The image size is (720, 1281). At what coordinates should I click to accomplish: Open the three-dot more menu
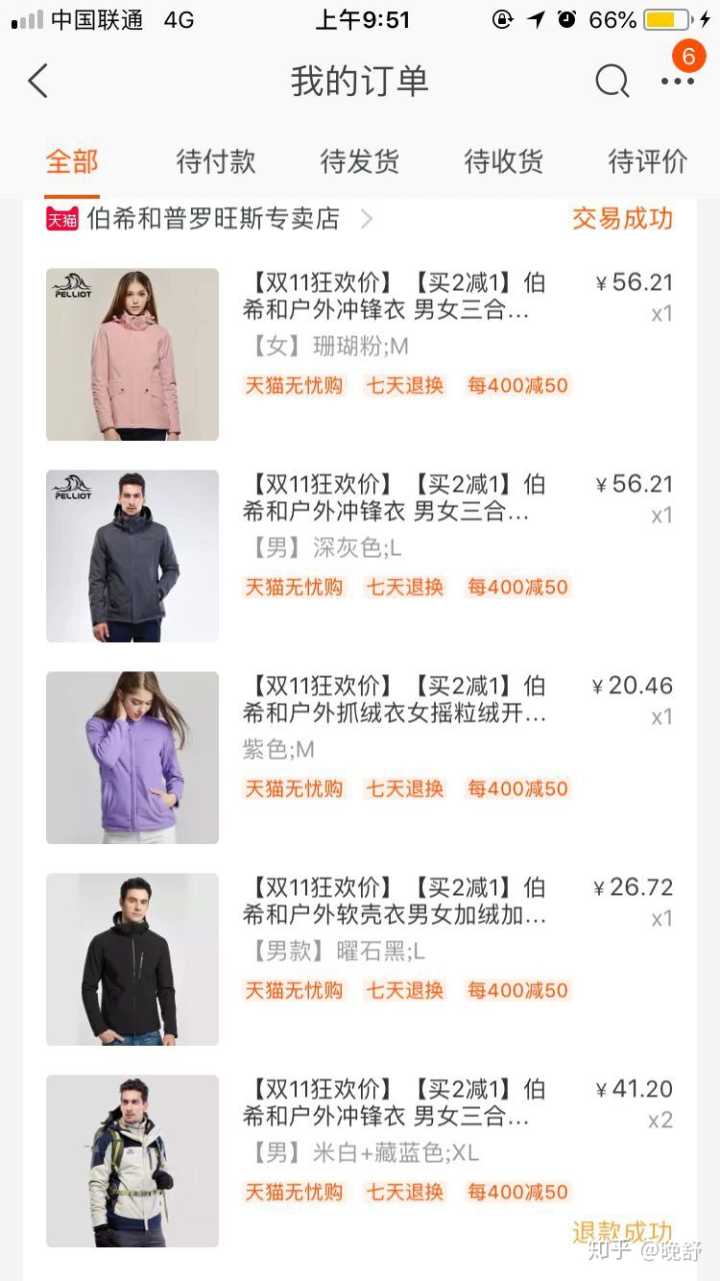pyautogui.click(x=677, y=81)
